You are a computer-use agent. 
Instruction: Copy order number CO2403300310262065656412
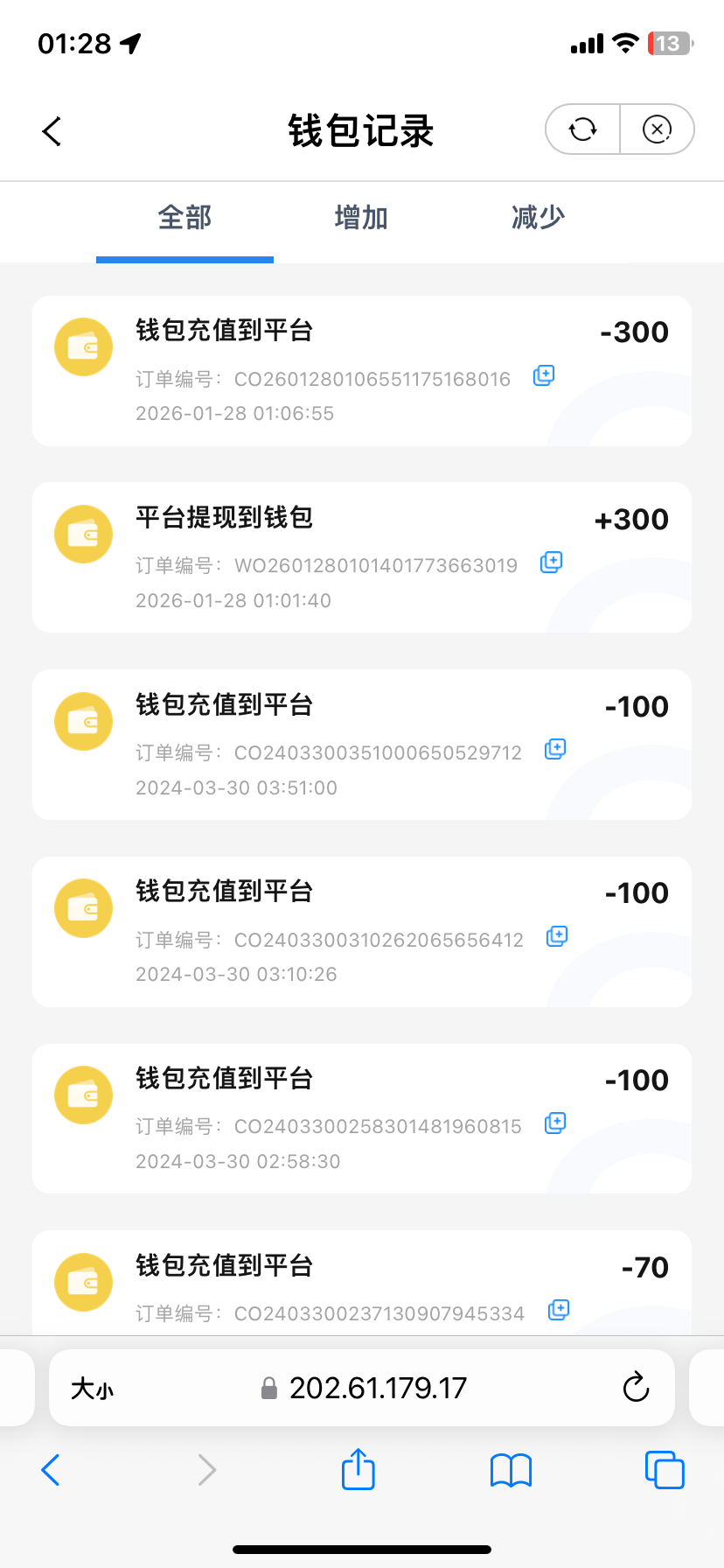pyautogui.click(x=557, y=936)
